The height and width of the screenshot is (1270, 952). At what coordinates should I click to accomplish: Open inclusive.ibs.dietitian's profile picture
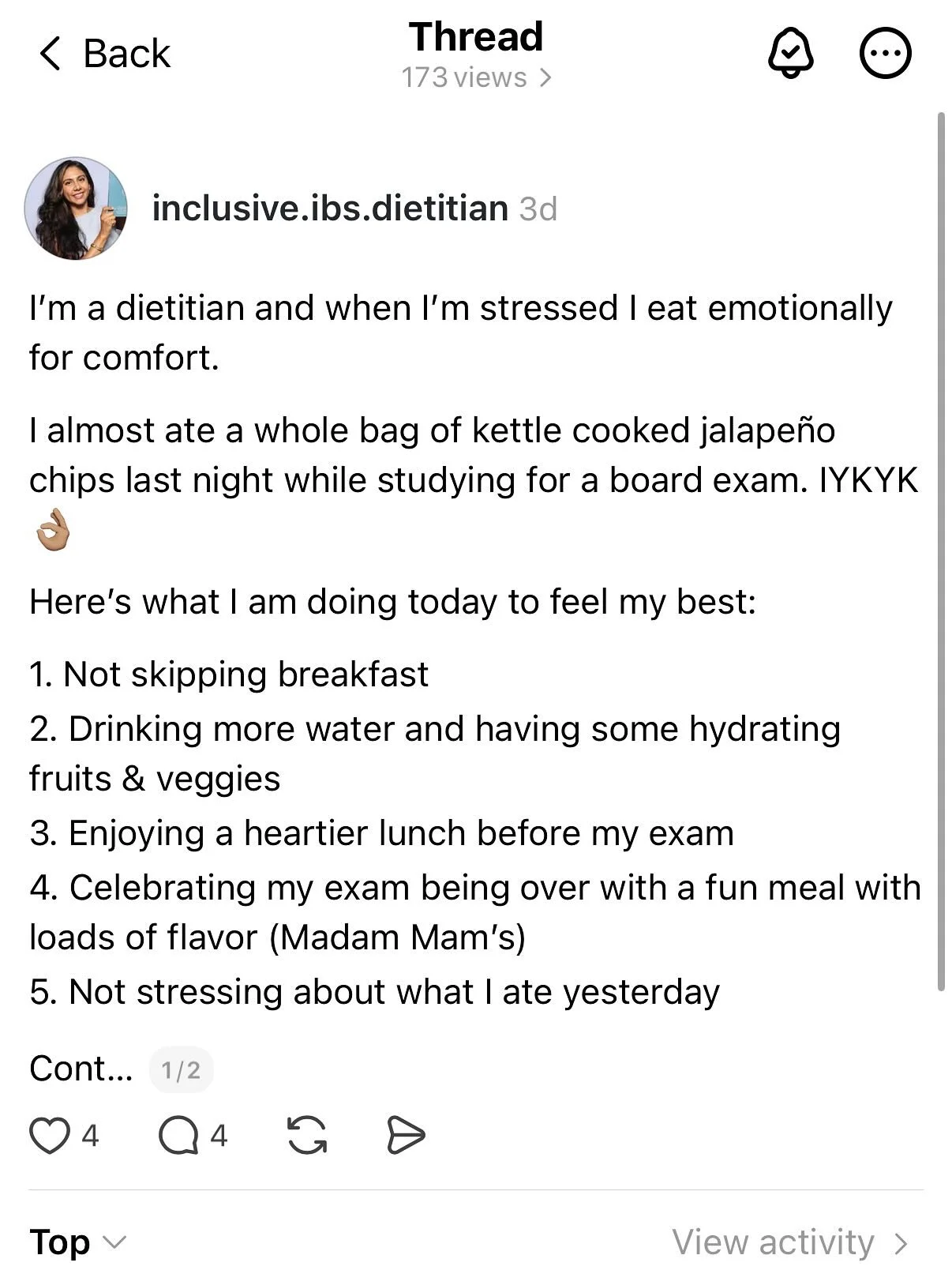(x=76, y=209)
